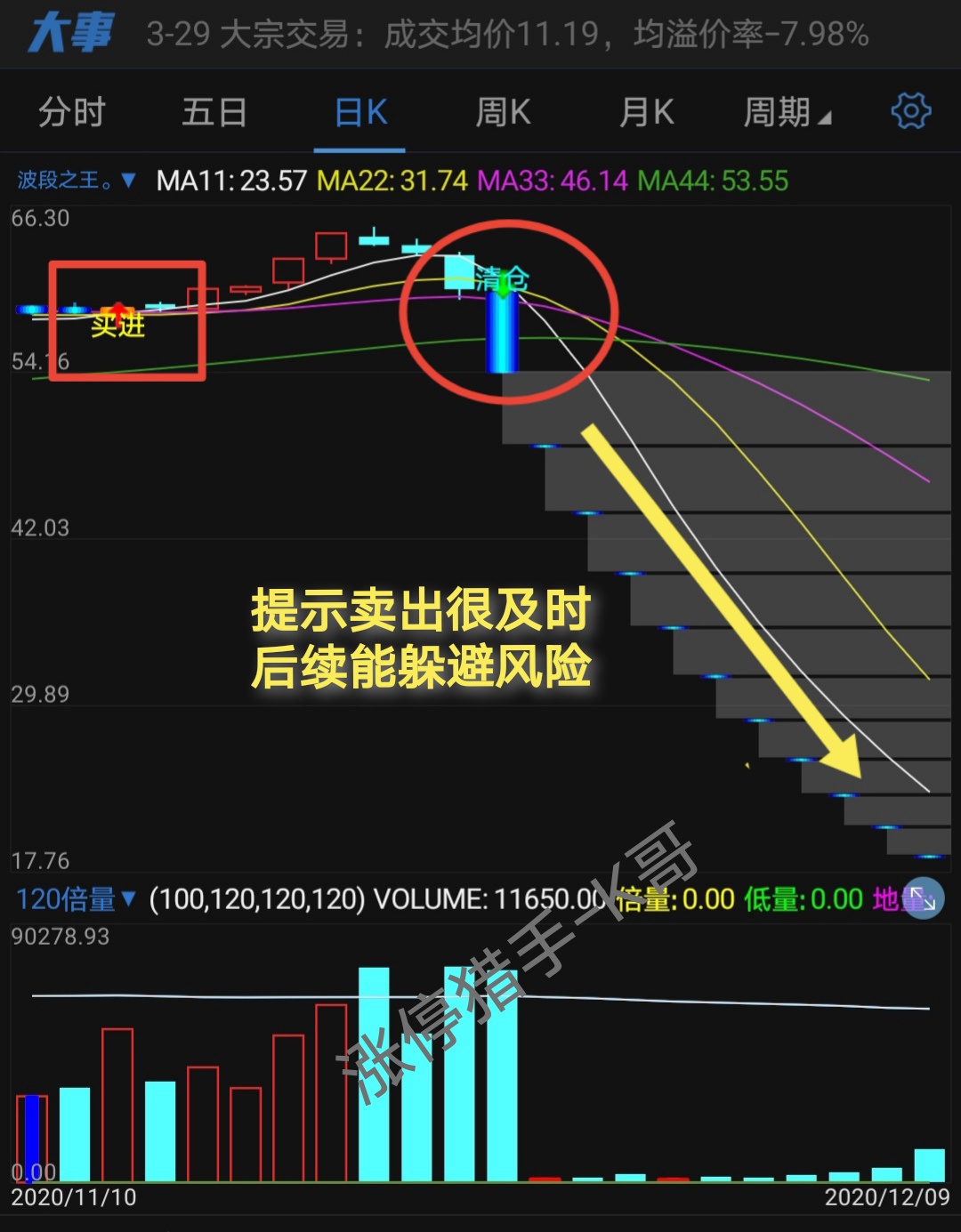This screenshot has width=961, height=1232.
Task: Expand the 周期 period dropdown
Action: [787, 113]
